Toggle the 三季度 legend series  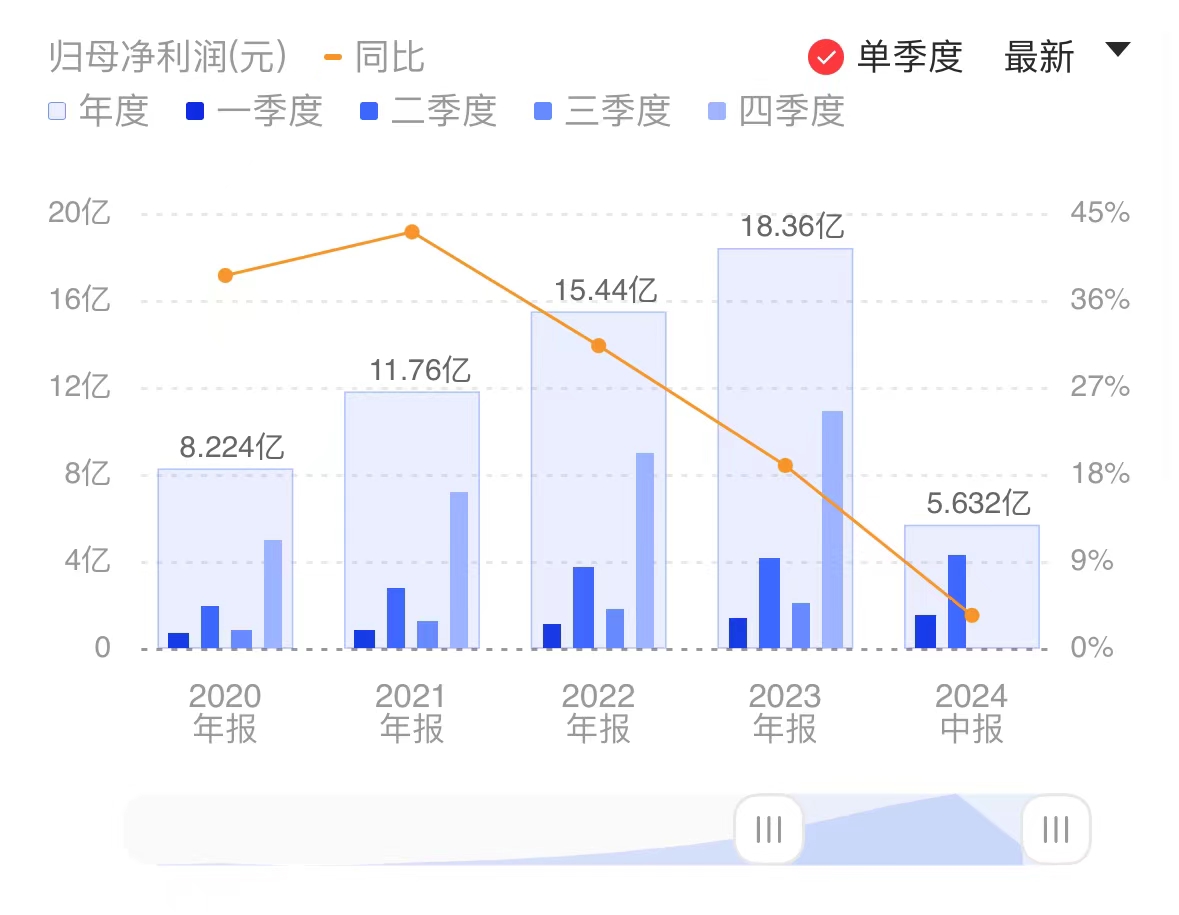(602, 111)
